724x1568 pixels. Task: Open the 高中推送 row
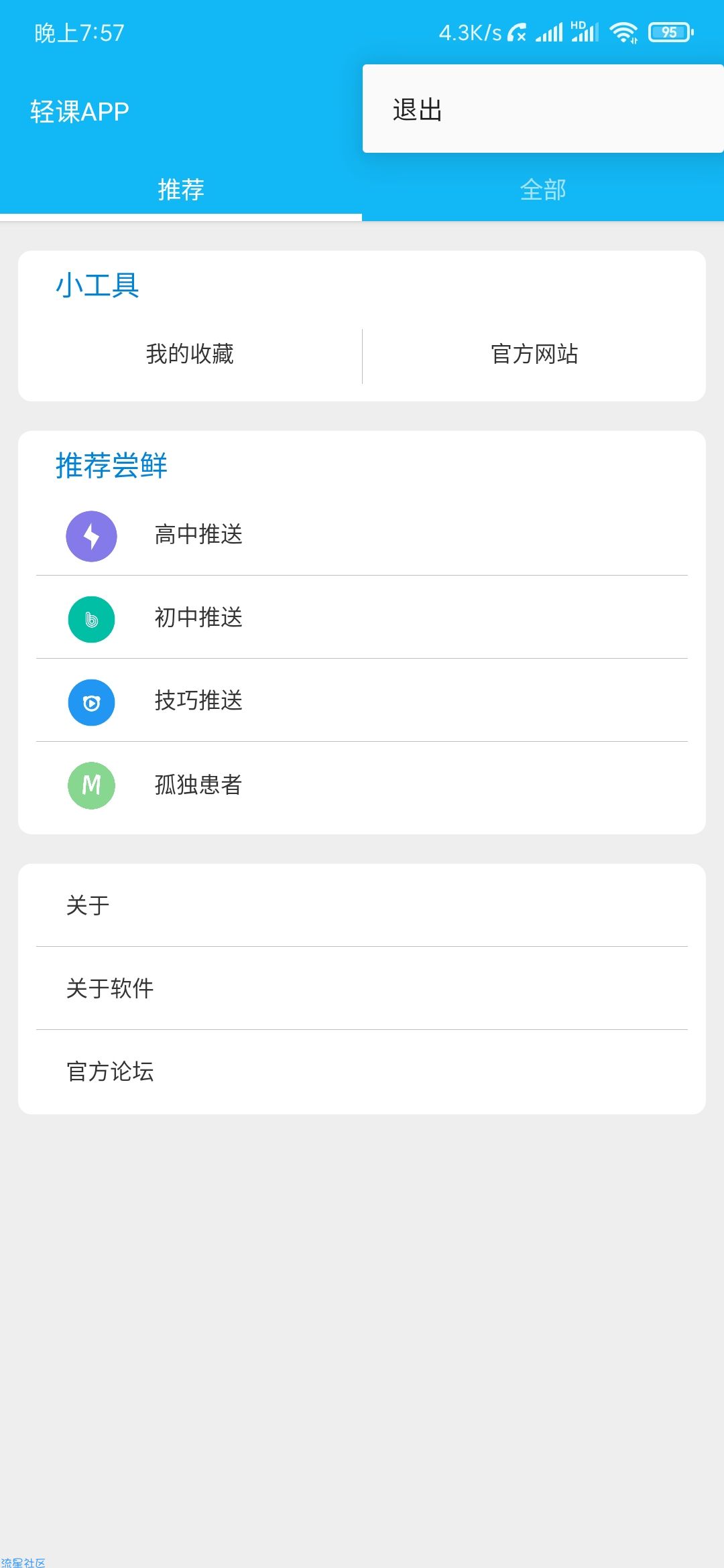coord(362,535)
